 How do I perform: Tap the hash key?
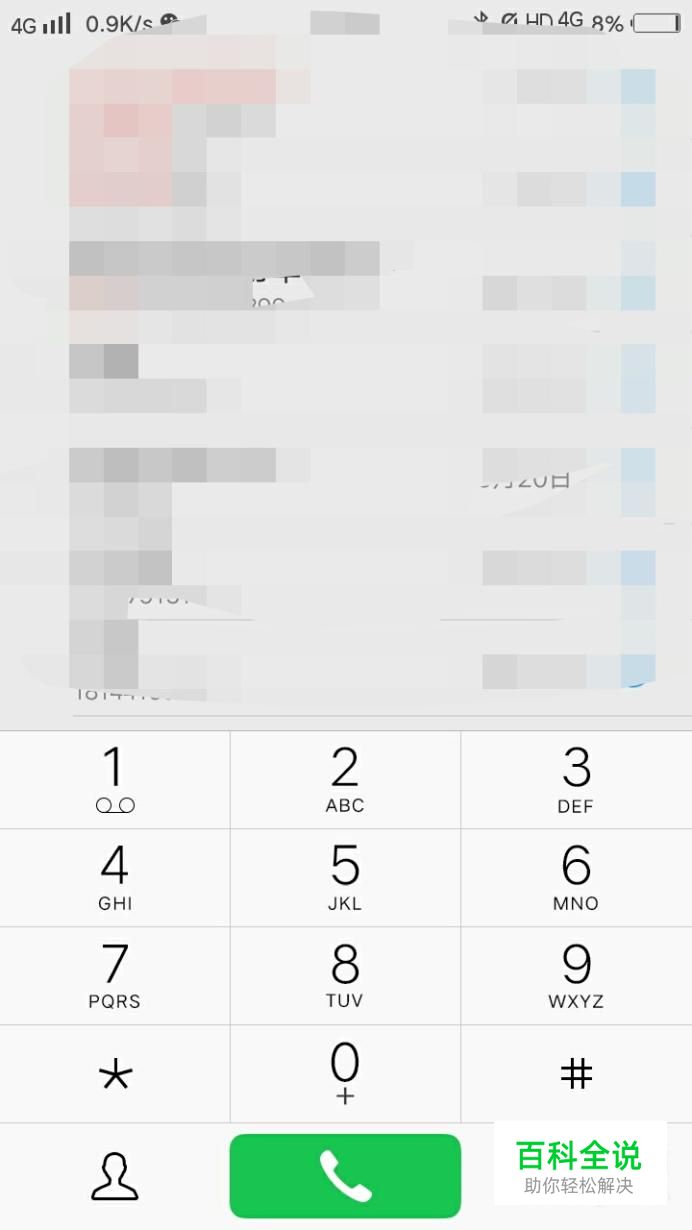point(576,1074)
